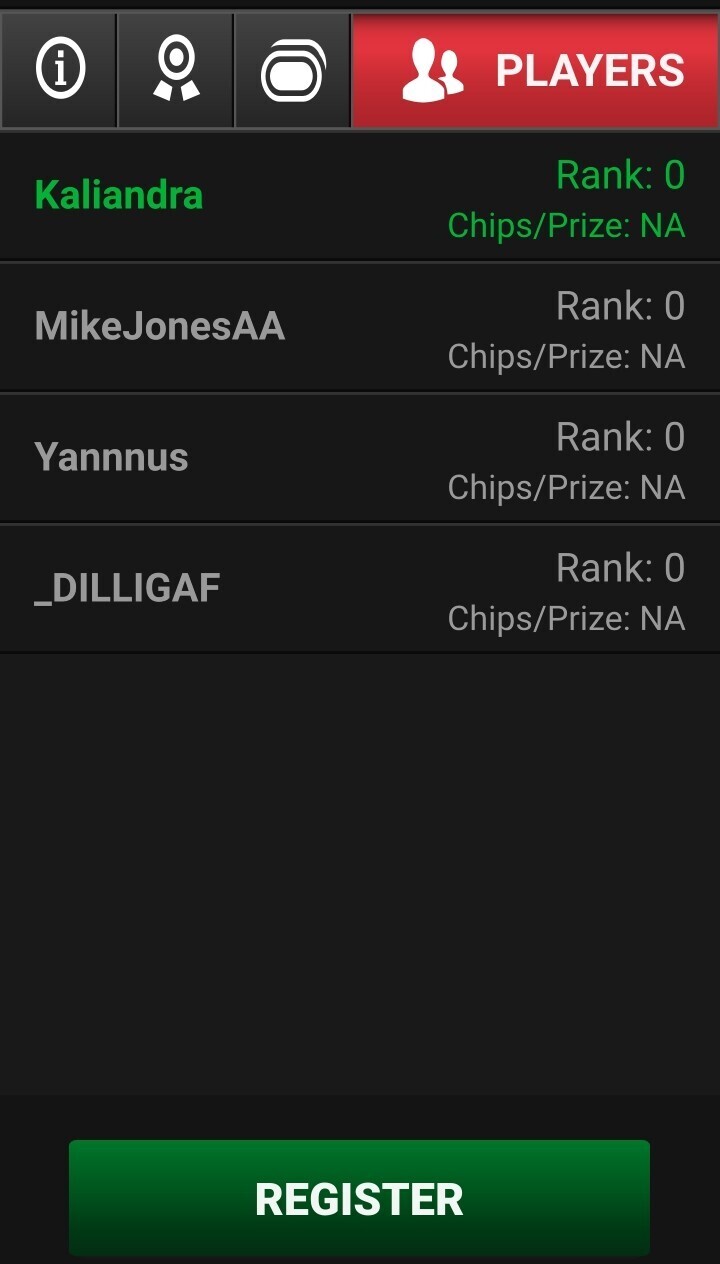
Task: Register for the tournament
Action: click(359, 1198)
